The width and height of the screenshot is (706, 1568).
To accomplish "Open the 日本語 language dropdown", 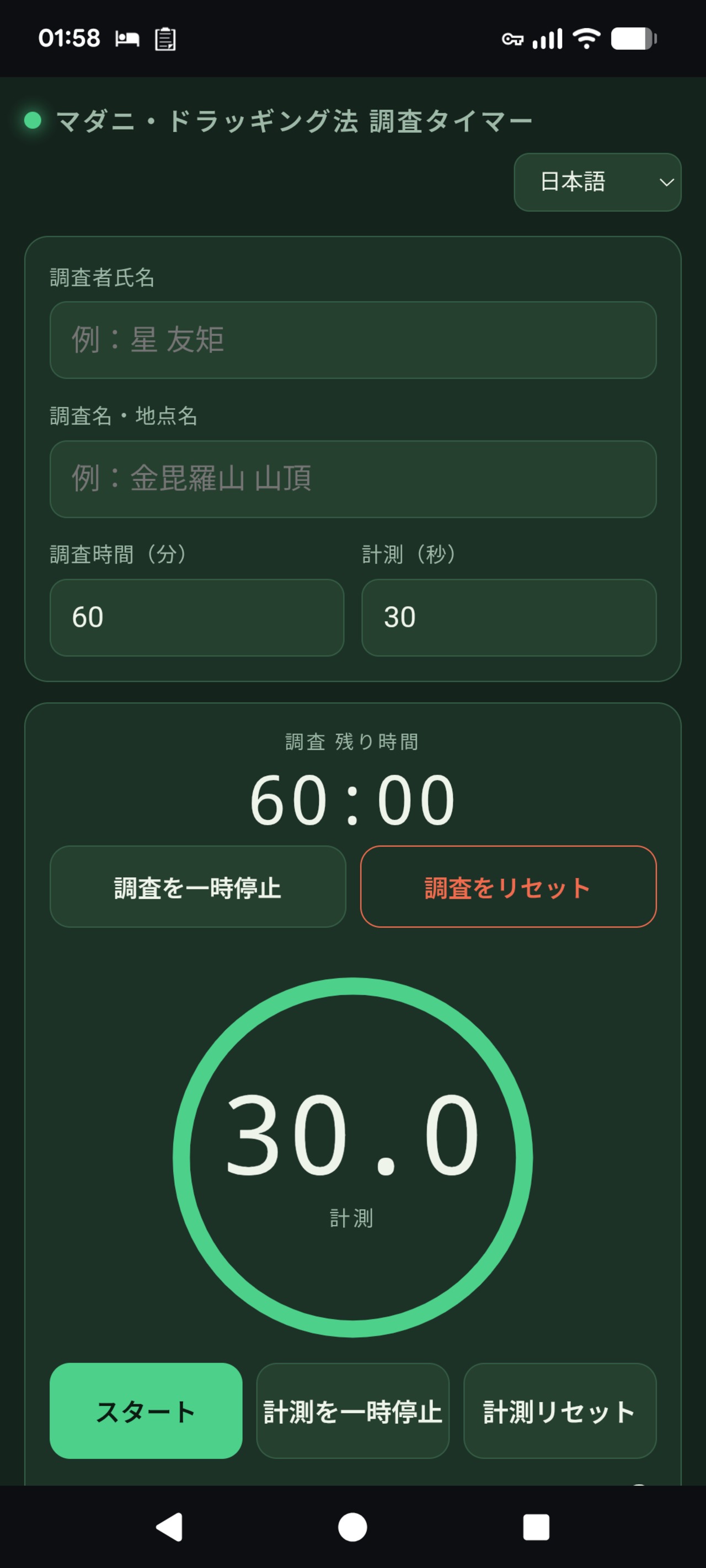I will [597, 182].
